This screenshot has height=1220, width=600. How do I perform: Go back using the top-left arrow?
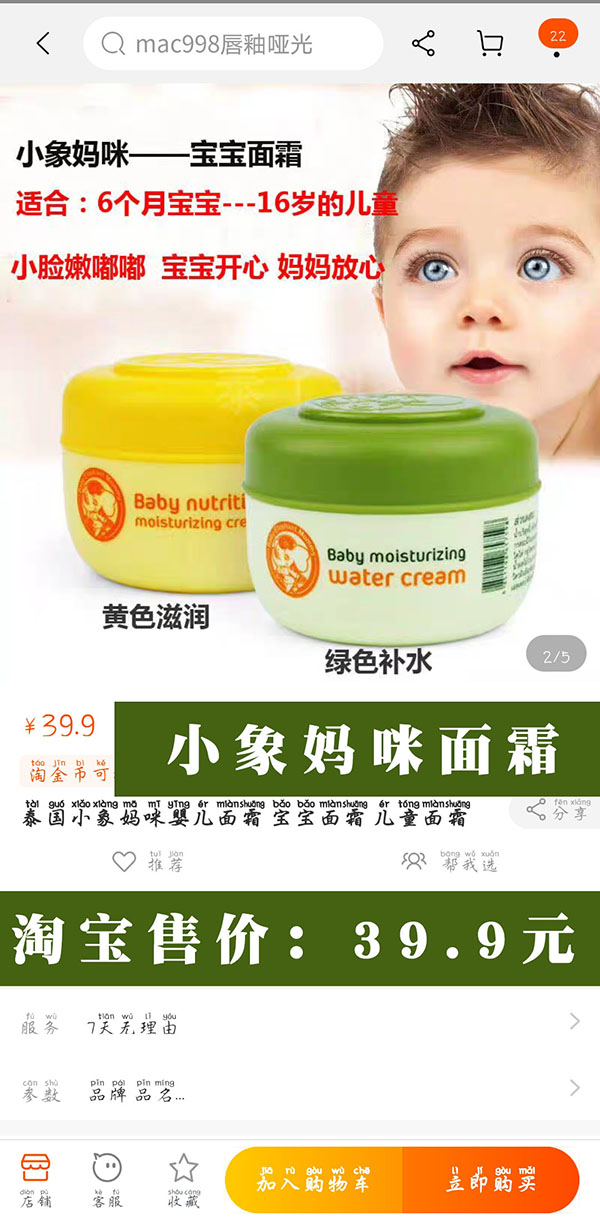click(x=42, y=43)
